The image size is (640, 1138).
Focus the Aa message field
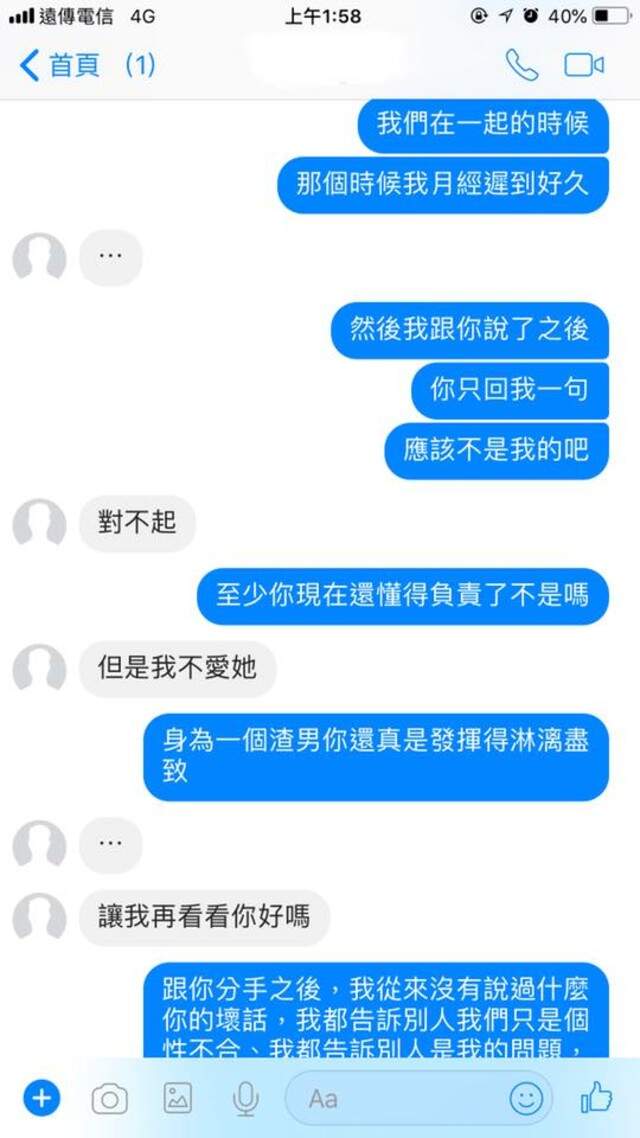(x=400, y=1100)
